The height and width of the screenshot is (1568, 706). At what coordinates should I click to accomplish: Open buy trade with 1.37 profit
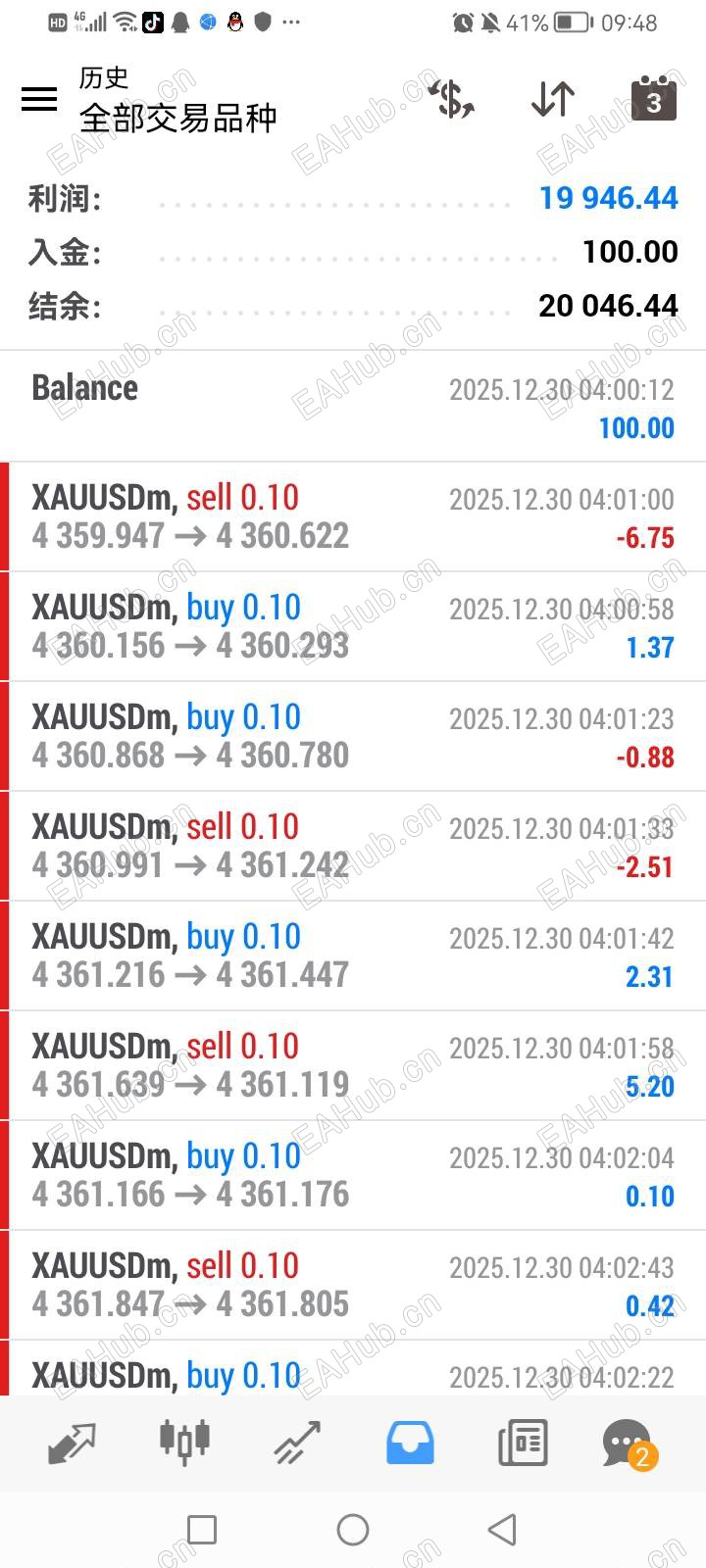(x=353, y=626)
